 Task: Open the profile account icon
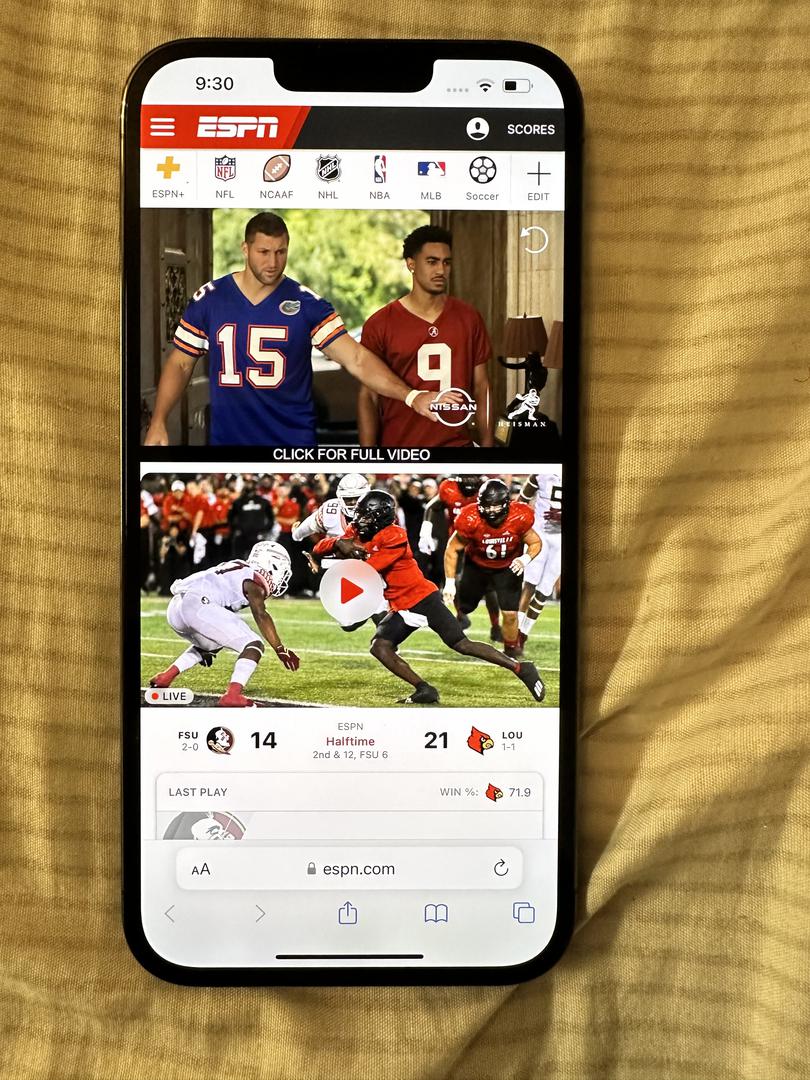click(x=478, y=129)
